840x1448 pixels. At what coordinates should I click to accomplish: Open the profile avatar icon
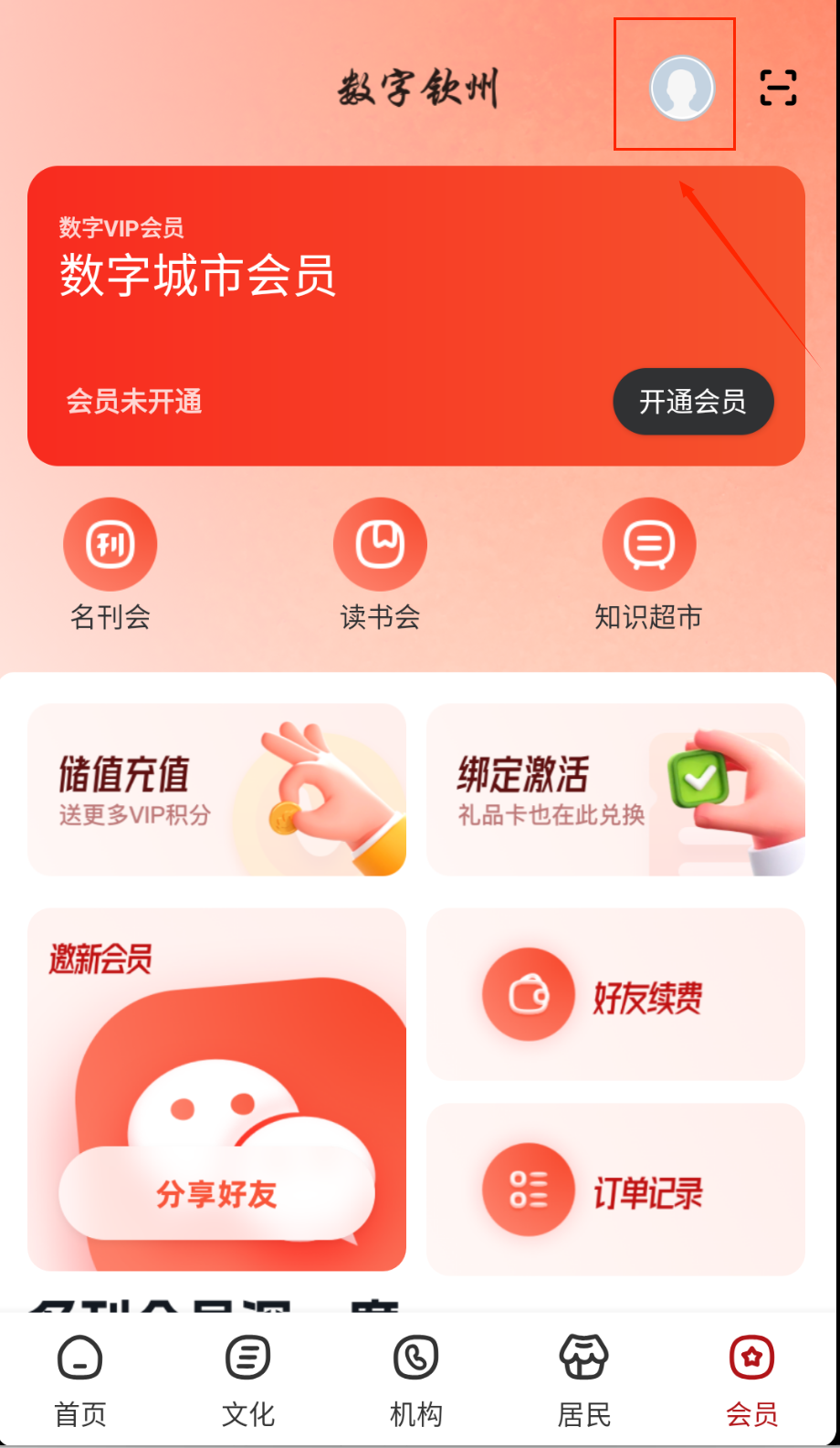(x=681, y=88)
